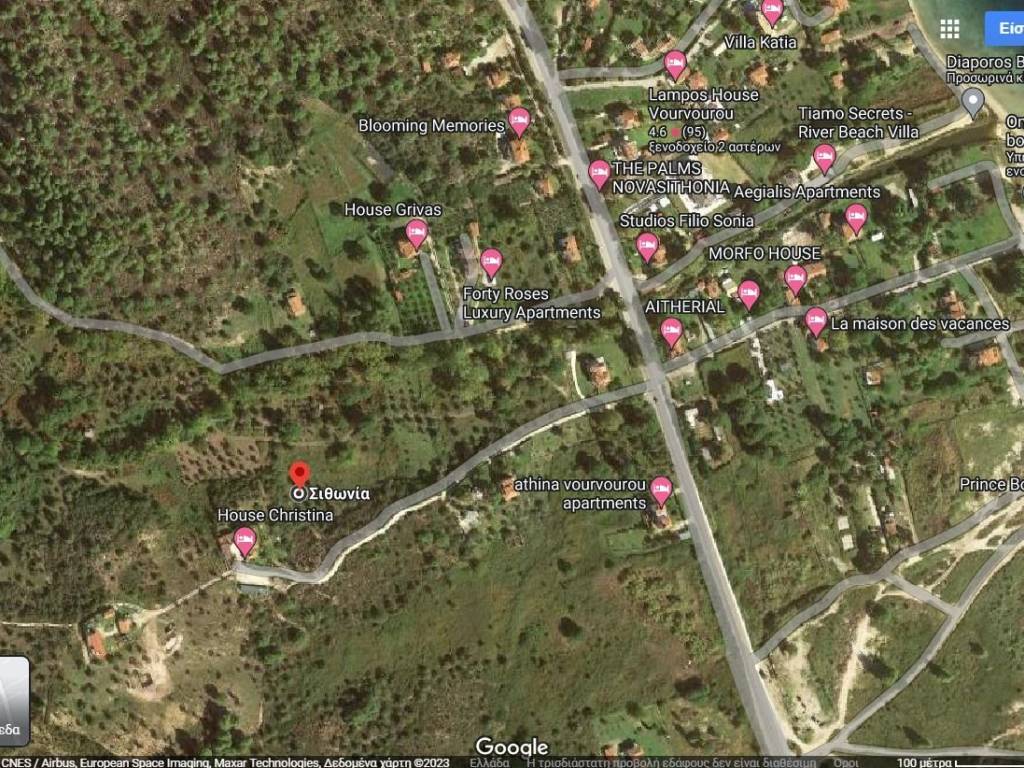Open the AITHERIAL hotel pin

coord(748,294)
